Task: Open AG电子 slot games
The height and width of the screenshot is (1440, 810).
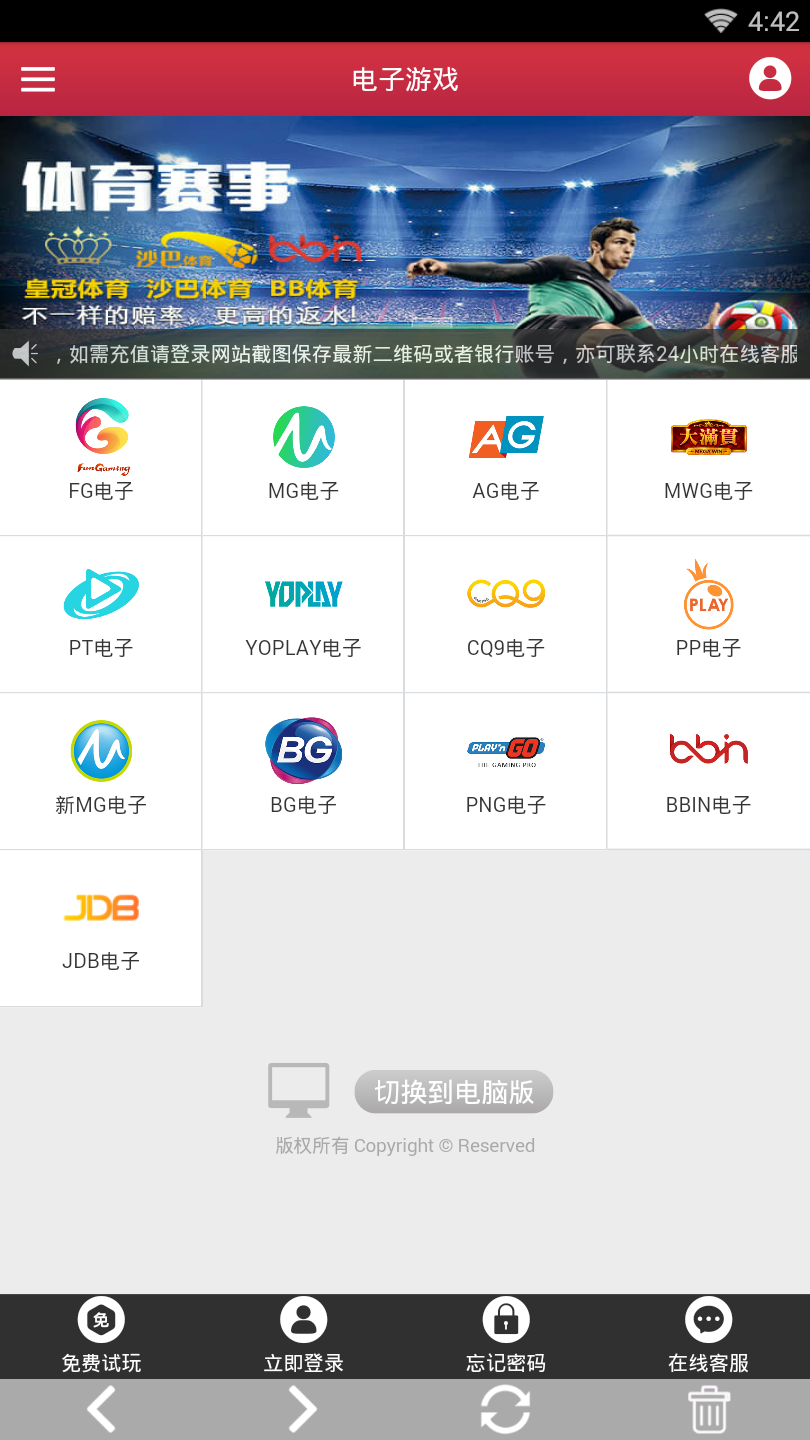Action: (506, 457)
